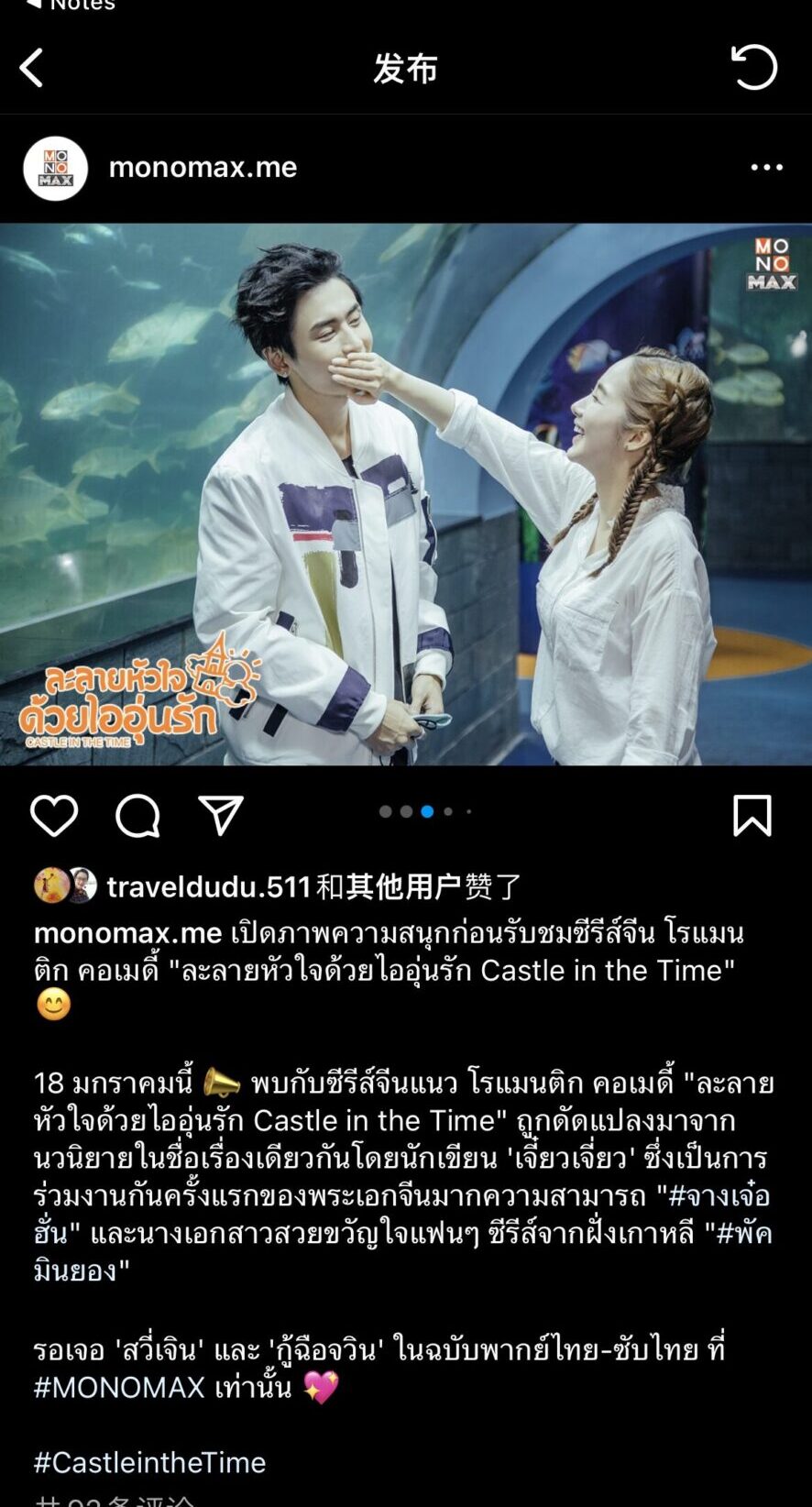This screenshot has height=1507, width=812.
Task: Open the #พัคมินยอง hashtag
Action: pos(743,1233)
